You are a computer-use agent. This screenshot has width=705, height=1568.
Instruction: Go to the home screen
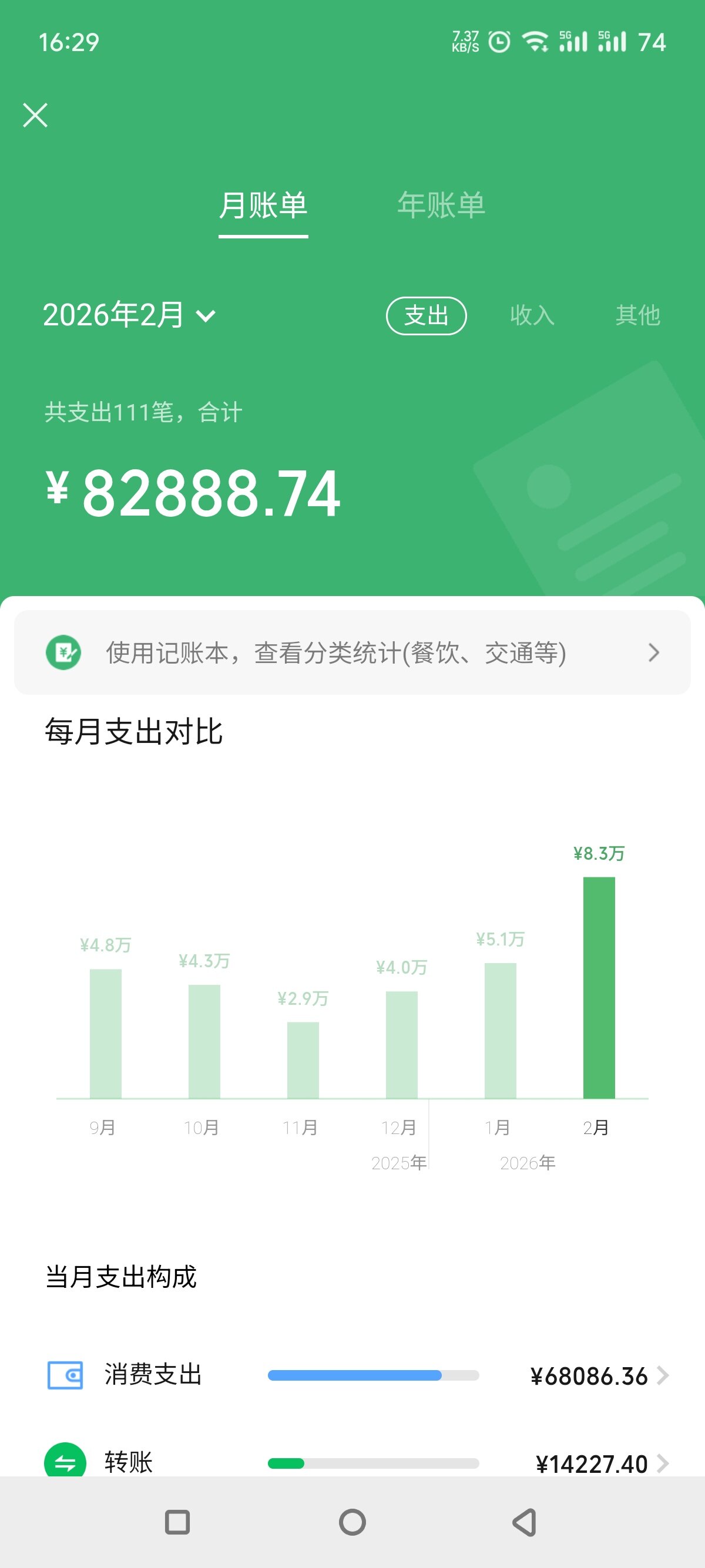pyautogui.click(x=352, y=1523)
